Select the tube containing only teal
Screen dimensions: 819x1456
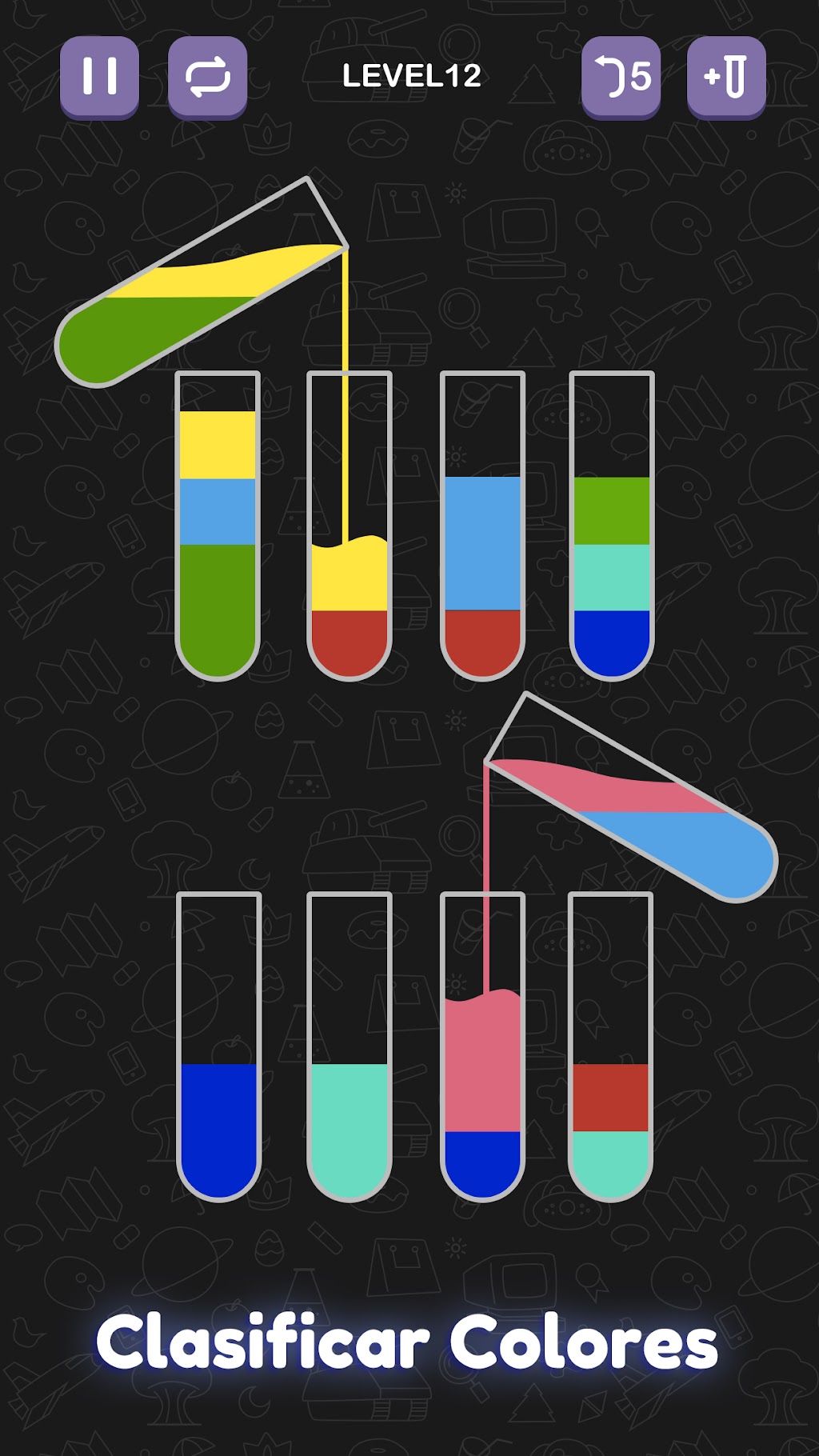[x=350, y=1046]
